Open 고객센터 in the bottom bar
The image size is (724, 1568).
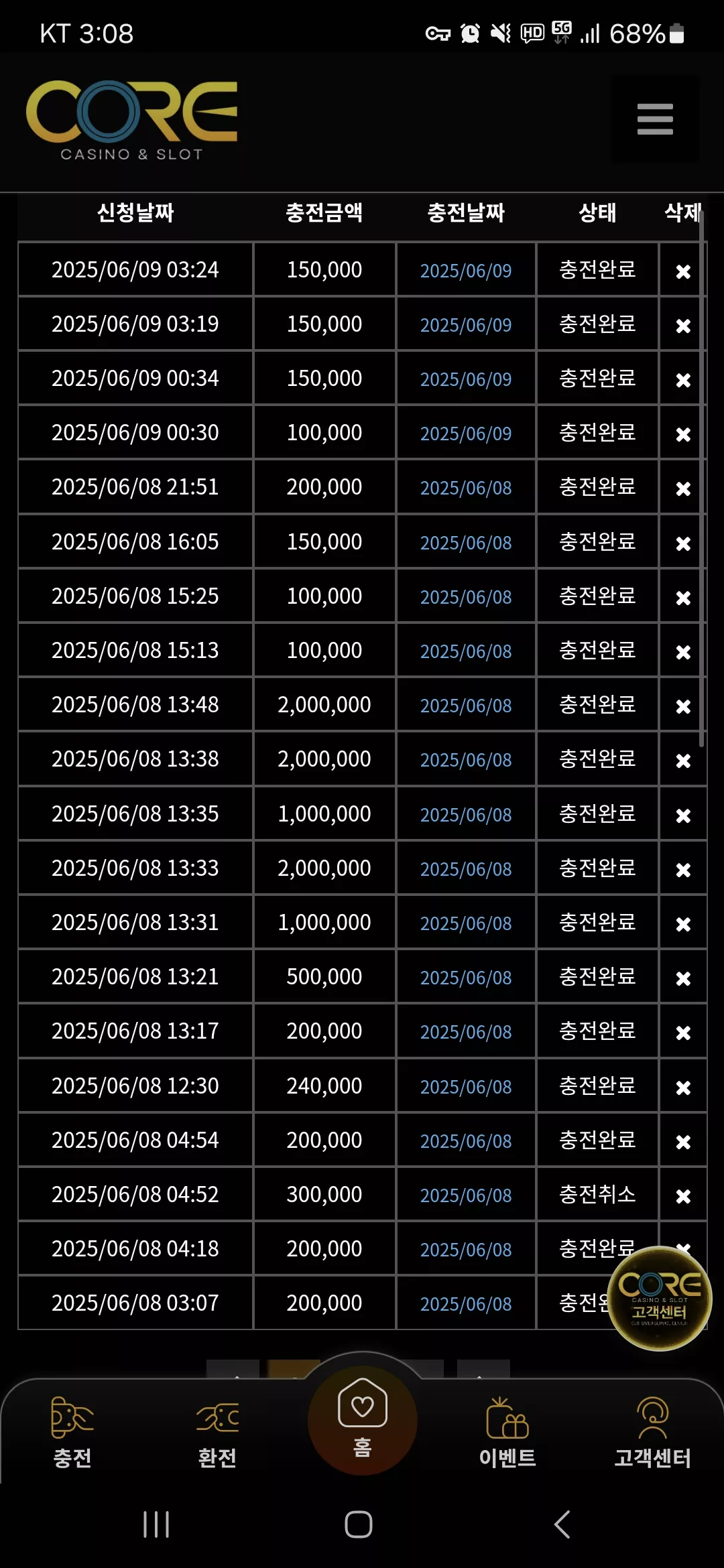(653, 1432)
